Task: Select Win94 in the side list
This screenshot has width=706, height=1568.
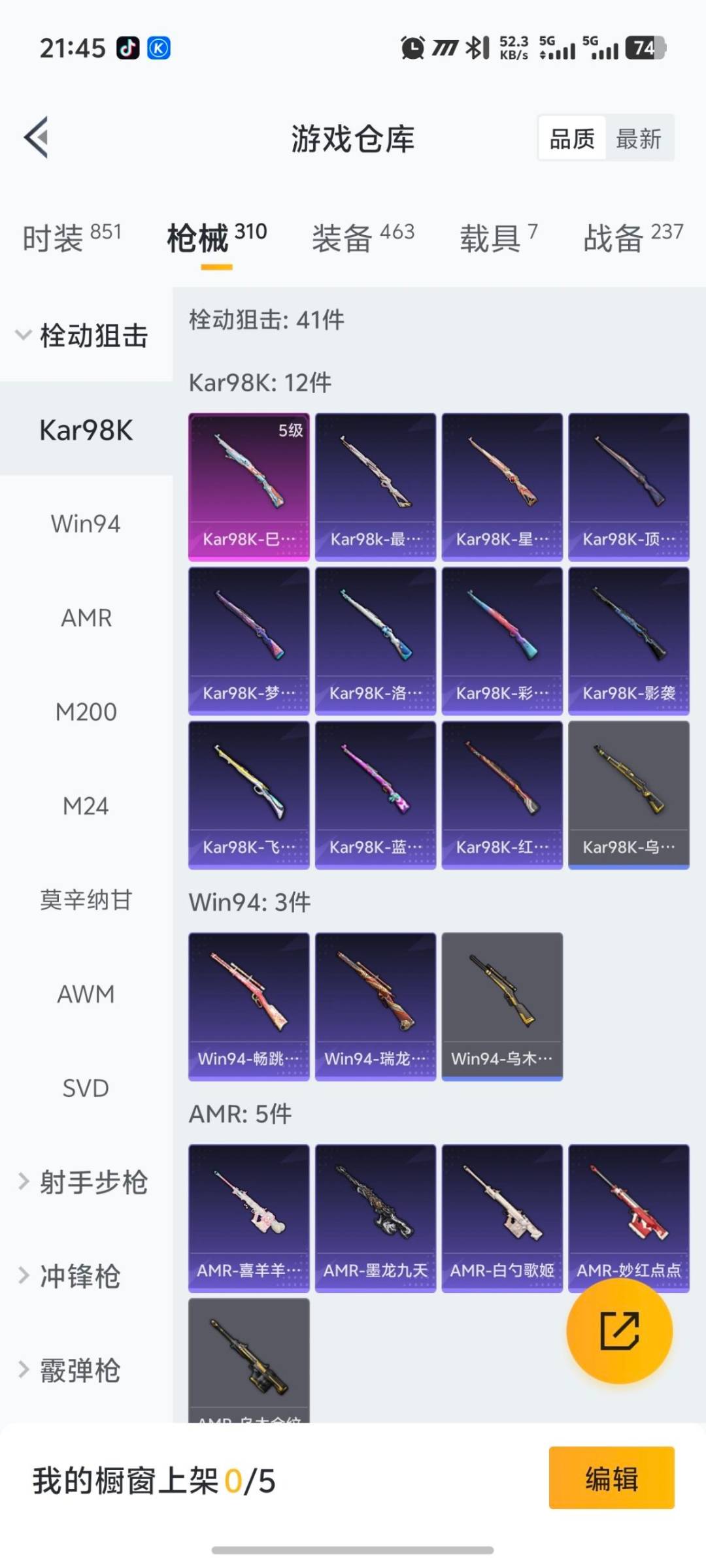Action: coord(86,523)
